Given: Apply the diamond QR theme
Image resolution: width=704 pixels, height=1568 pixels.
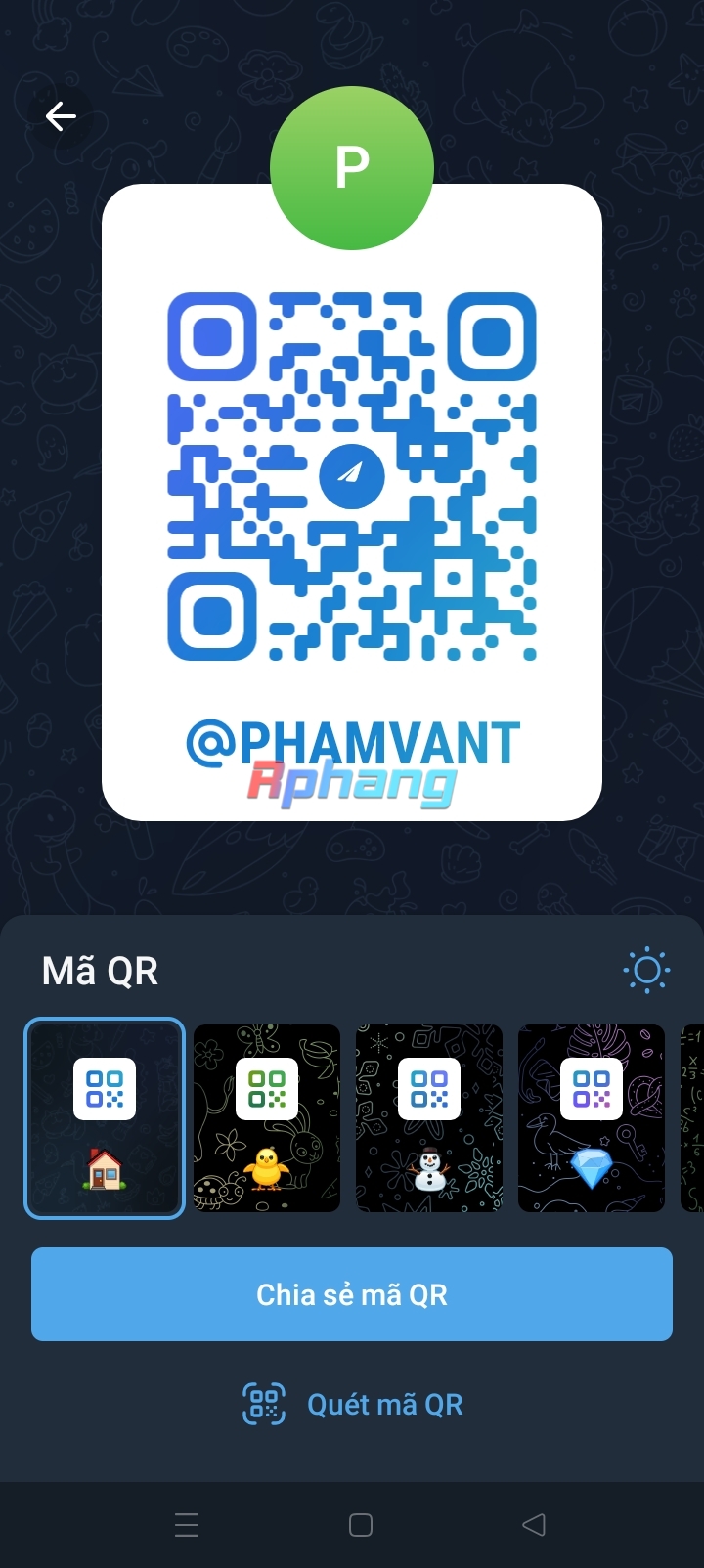Looking at the screenshot, I should click(592, 1118).
